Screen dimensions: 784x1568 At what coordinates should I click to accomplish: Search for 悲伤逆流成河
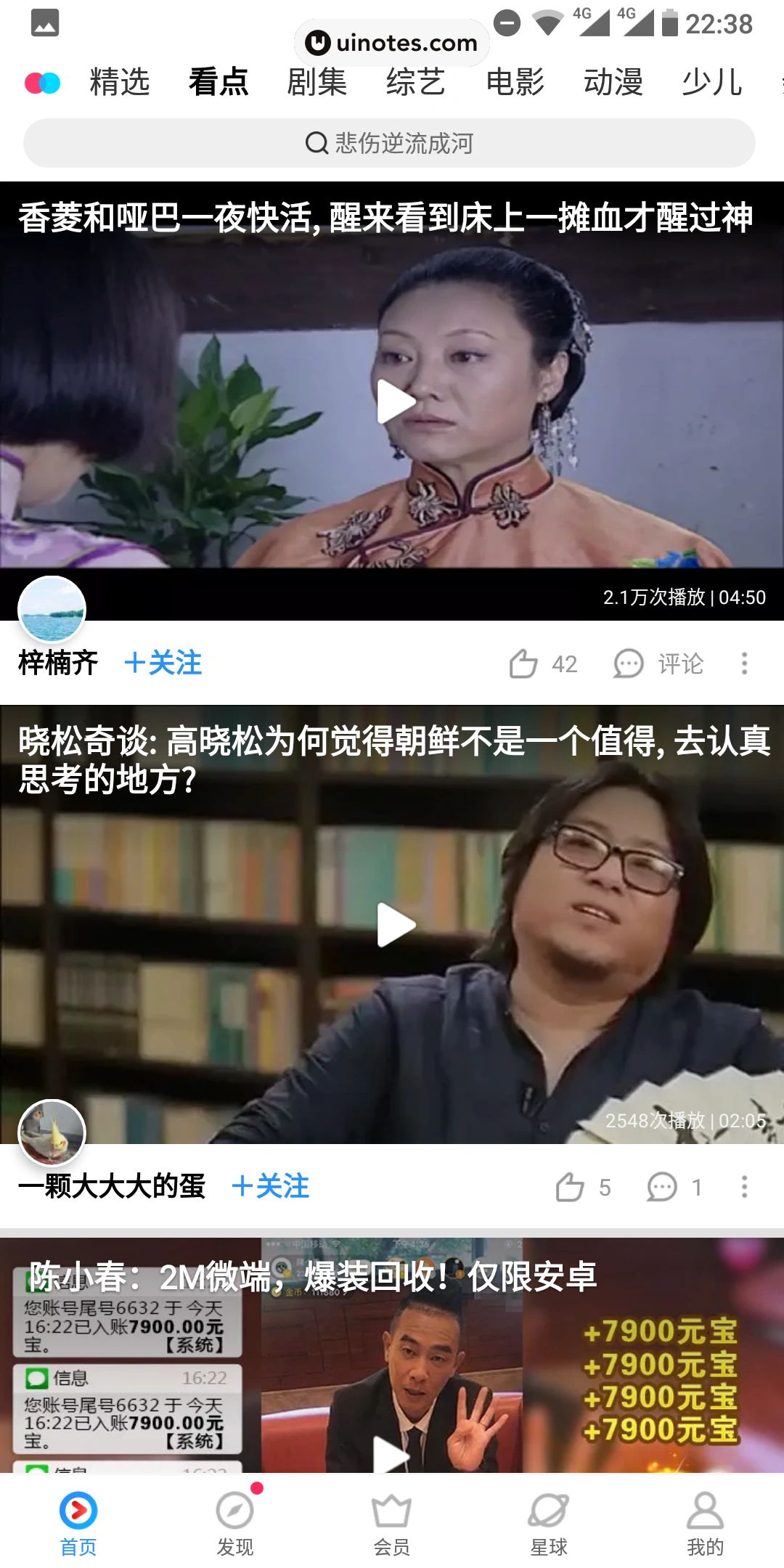(x=392, y=143)
